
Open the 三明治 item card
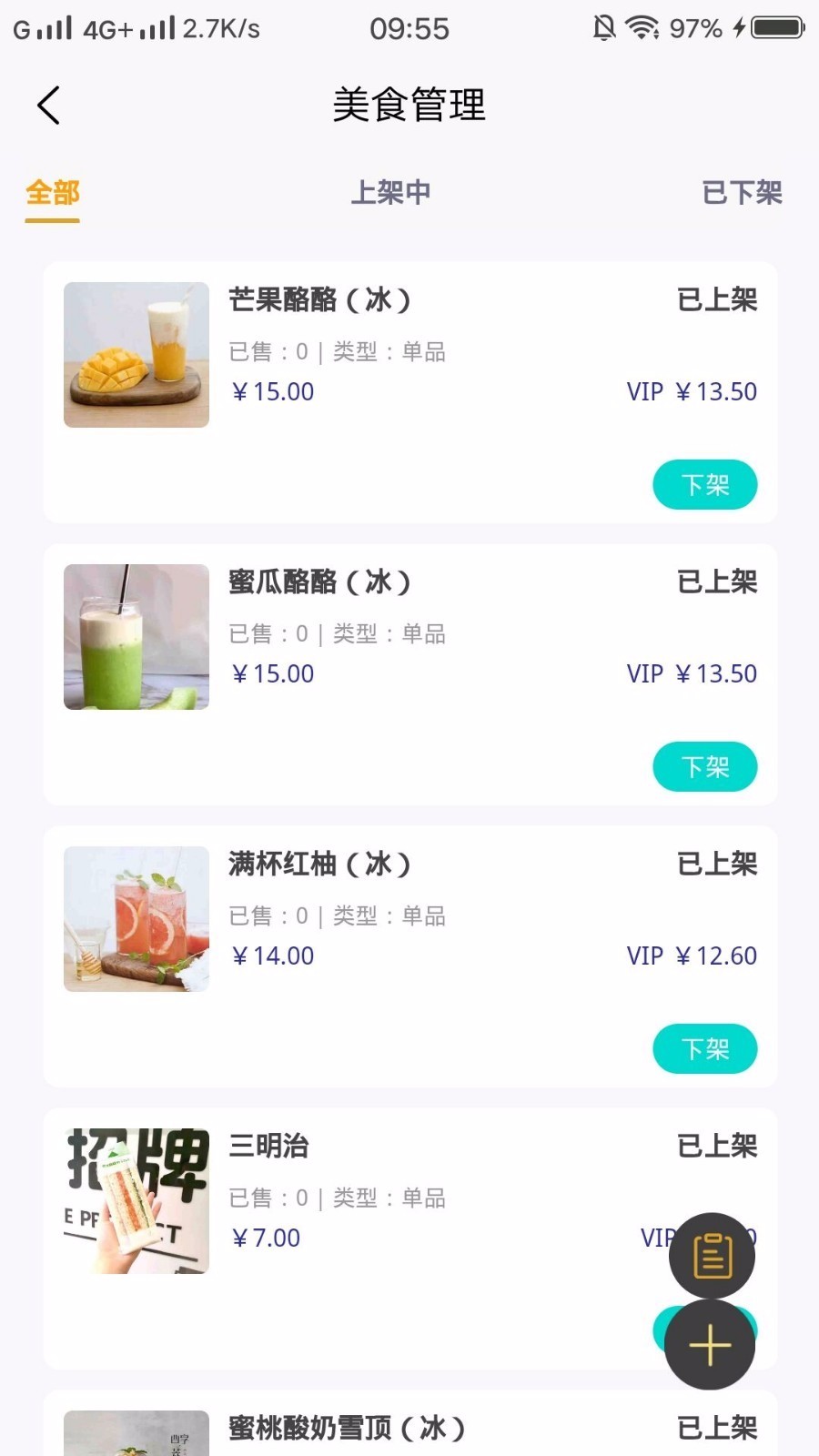364,1201
